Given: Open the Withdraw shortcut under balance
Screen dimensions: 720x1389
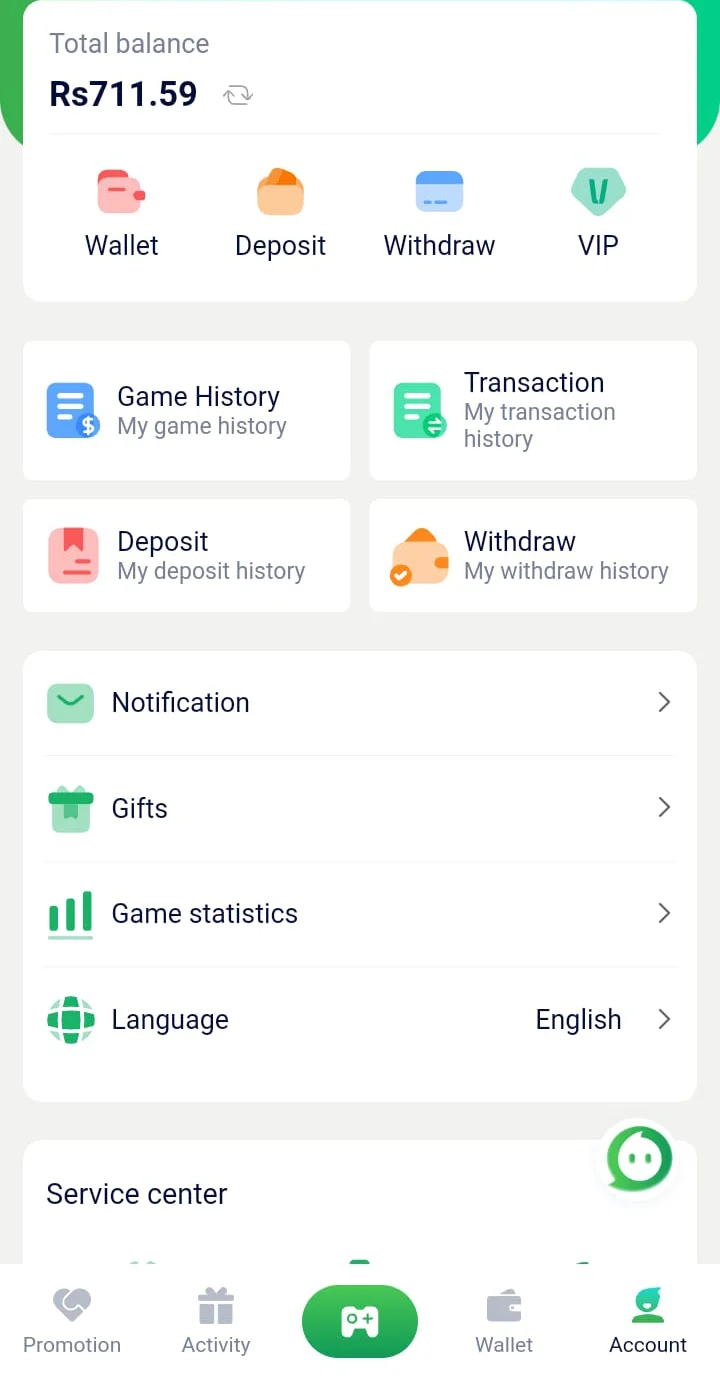Looking at the screenshot, I should [439, 214].
